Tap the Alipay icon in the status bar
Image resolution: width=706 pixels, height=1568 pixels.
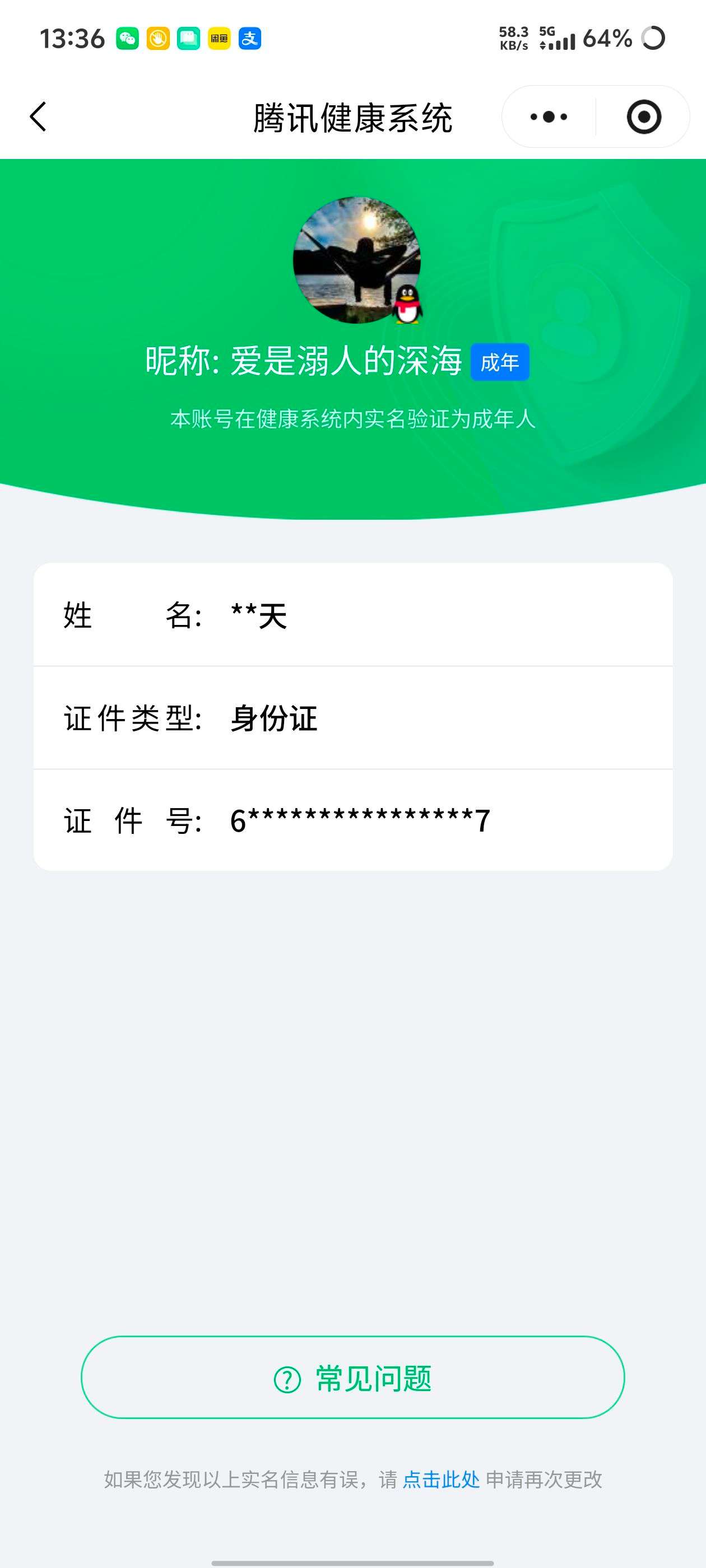(x=251, y=38)
